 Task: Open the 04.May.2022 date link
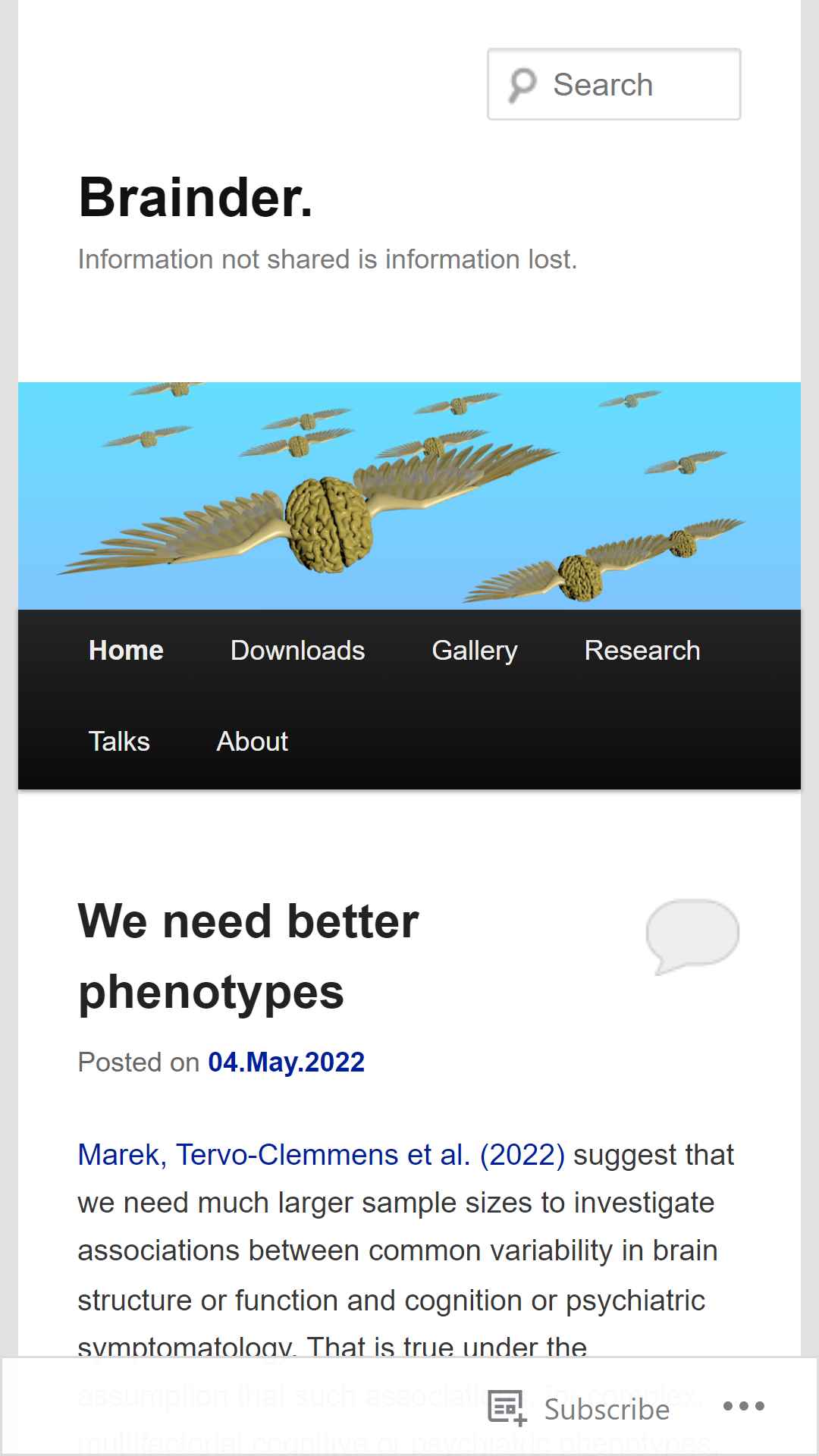287,1062
